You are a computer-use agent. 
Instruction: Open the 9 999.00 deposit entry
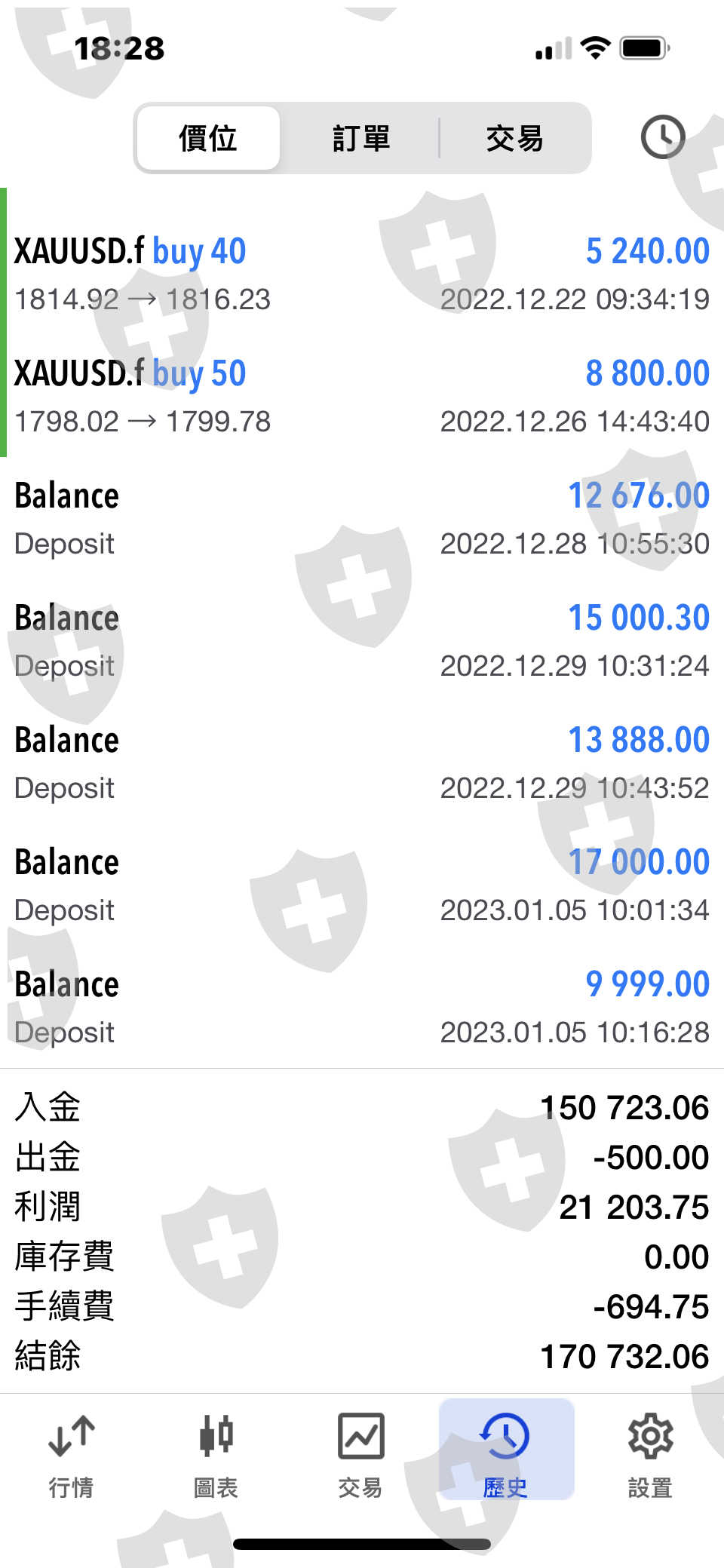point(362,1008)
